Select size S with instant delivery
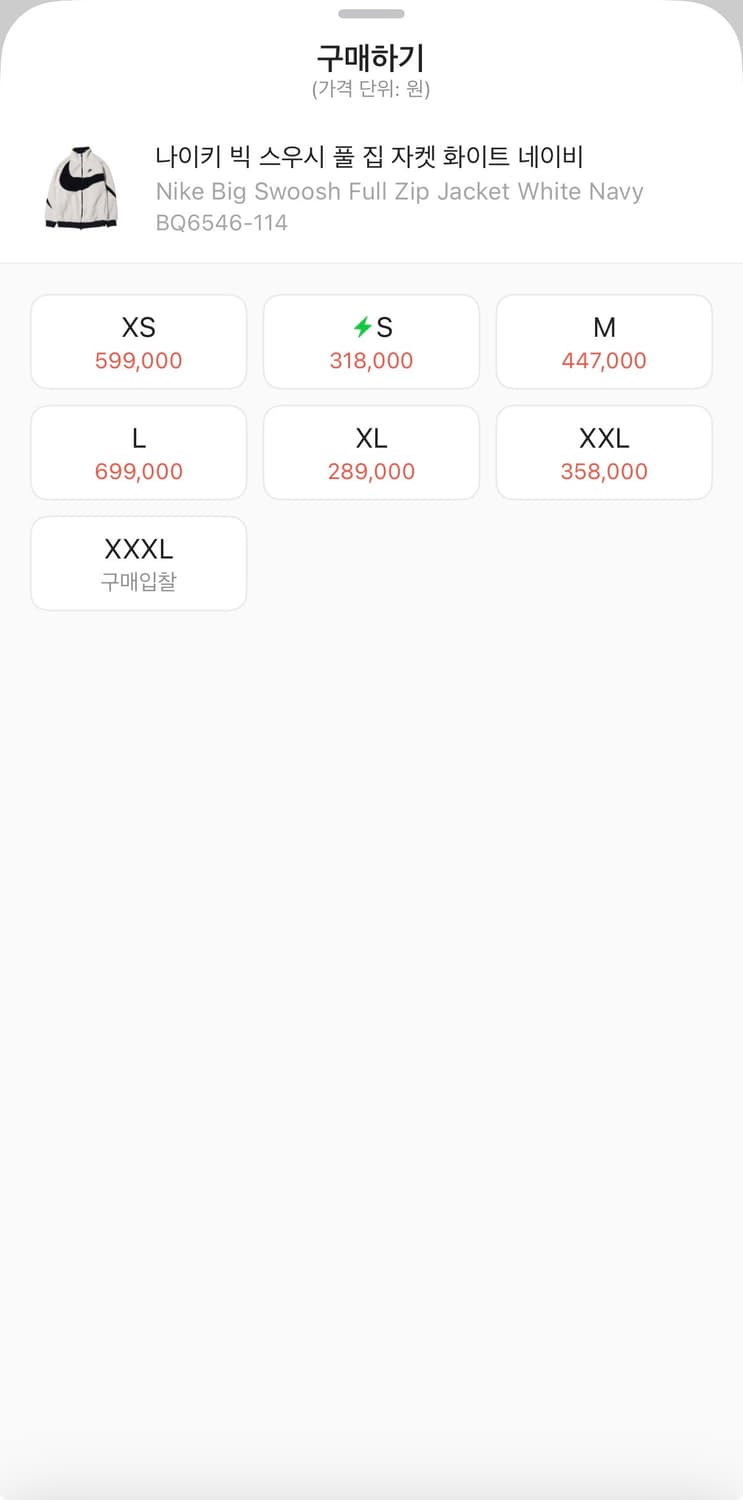This screenshot has height=1500, width=743. (371, 341)
